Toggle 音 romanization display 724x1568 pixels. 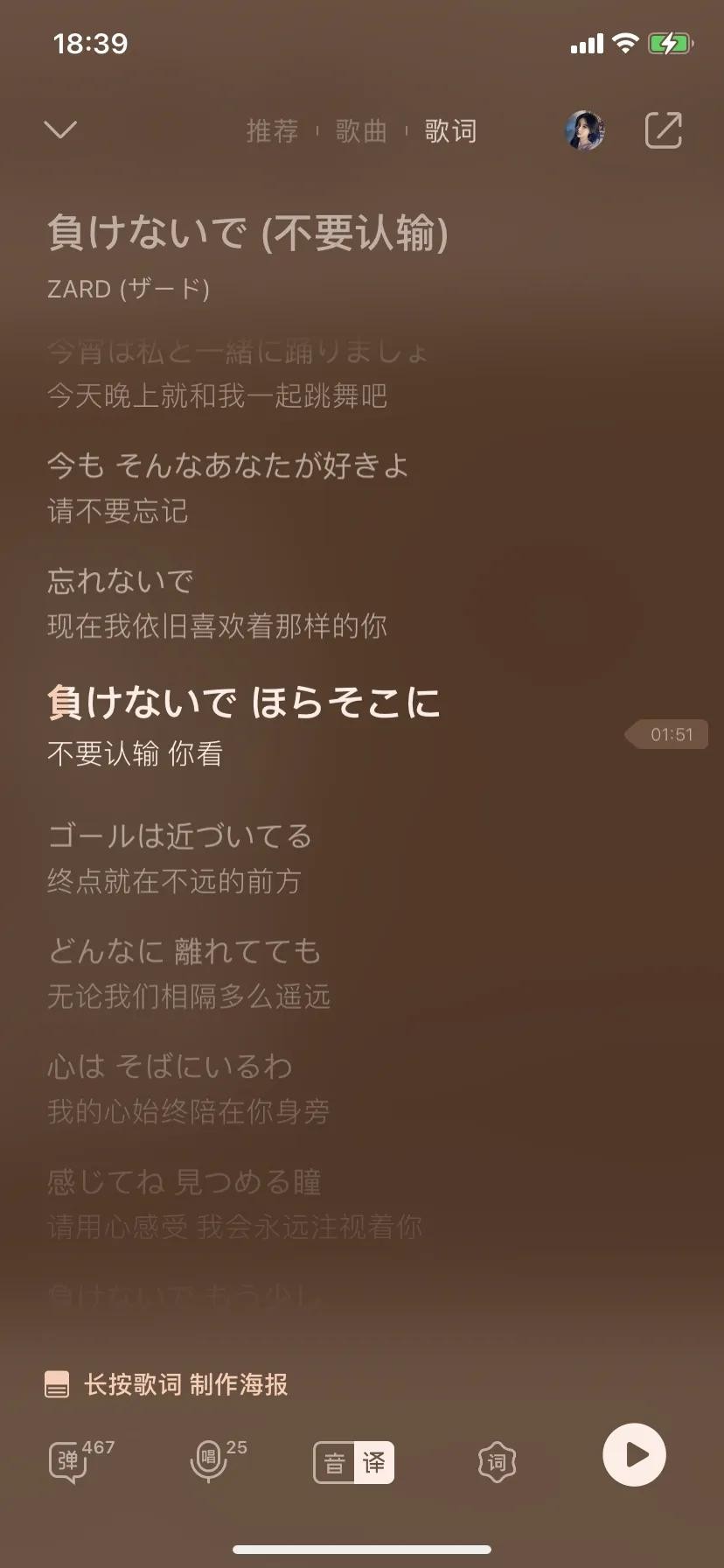click(x=334, y=1463)
